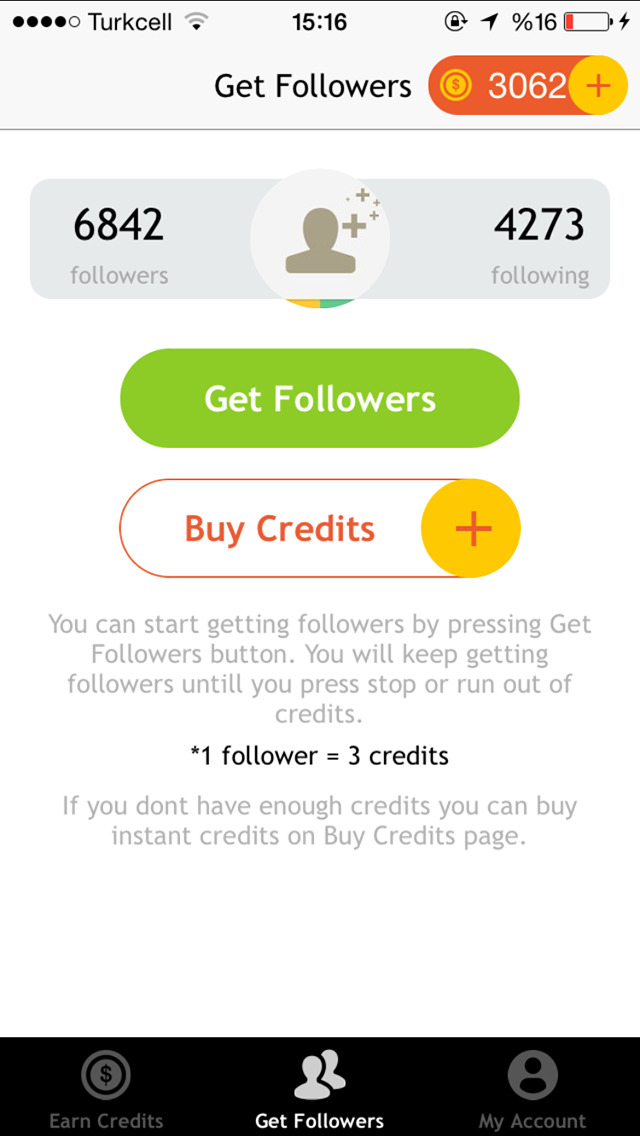The height and width of the screenshot is (1136, 640).
Task: Select the Get Followers bottom tab
Action: 320,1090
